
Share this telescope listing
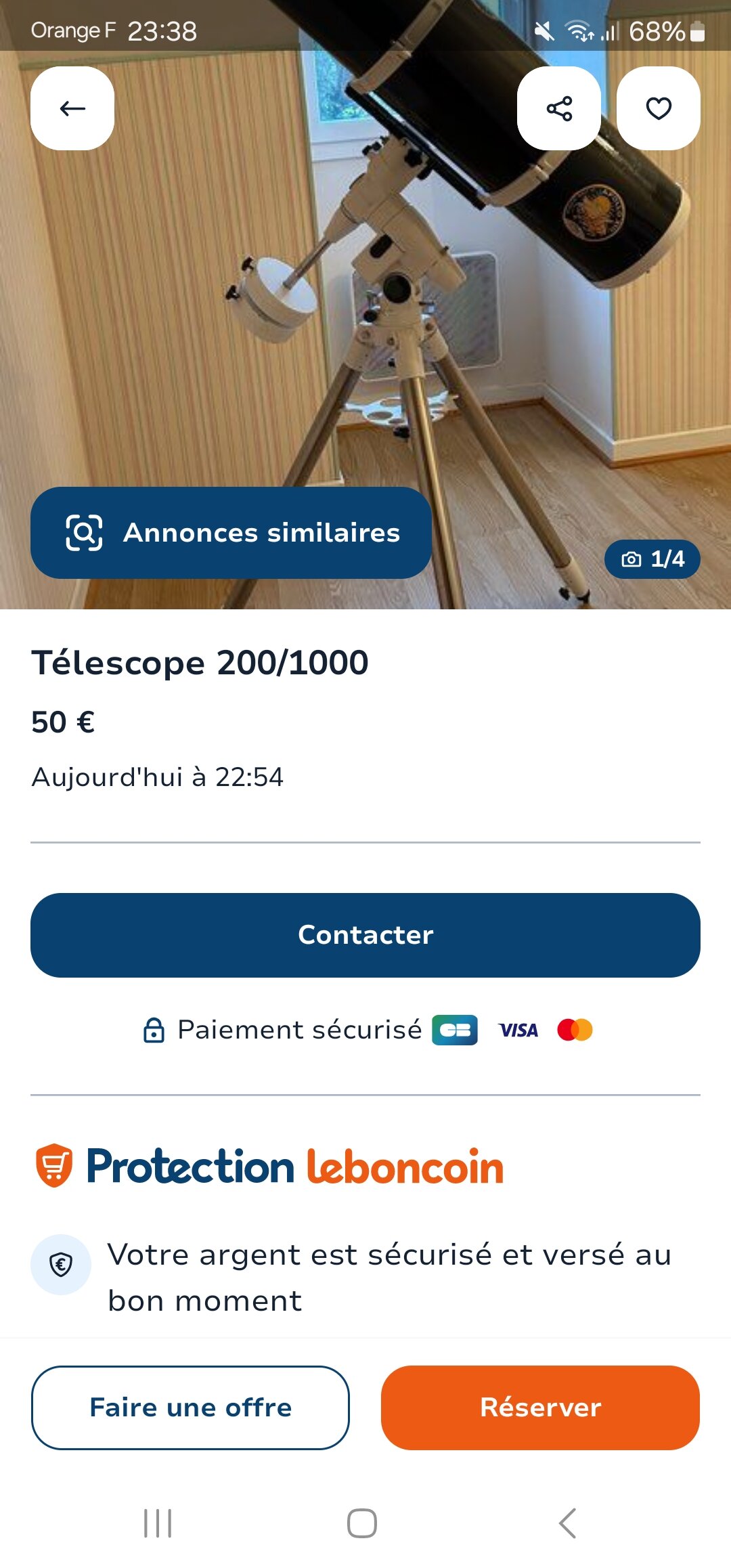point(559,108)
